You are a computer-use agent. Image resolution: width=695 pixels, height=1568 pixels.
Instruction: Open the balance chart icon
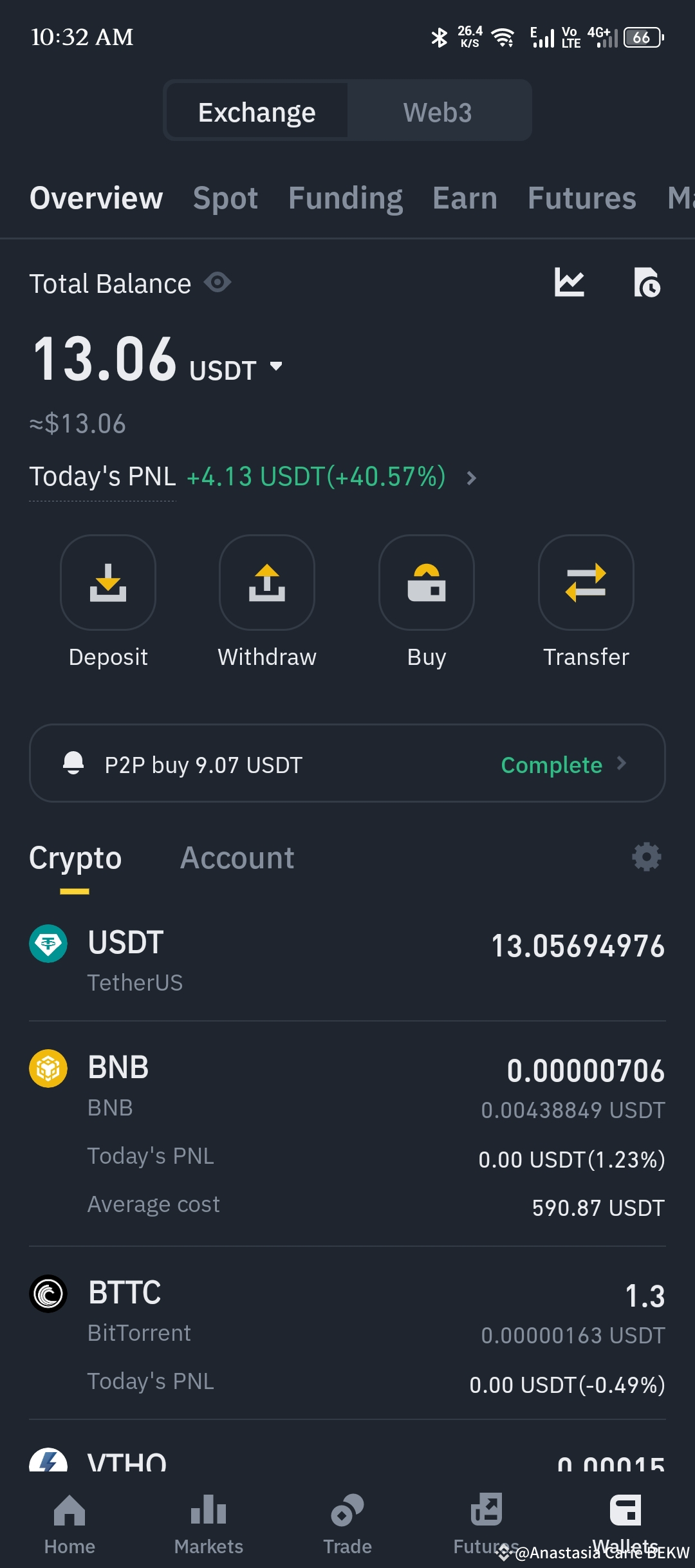point(570,283)
